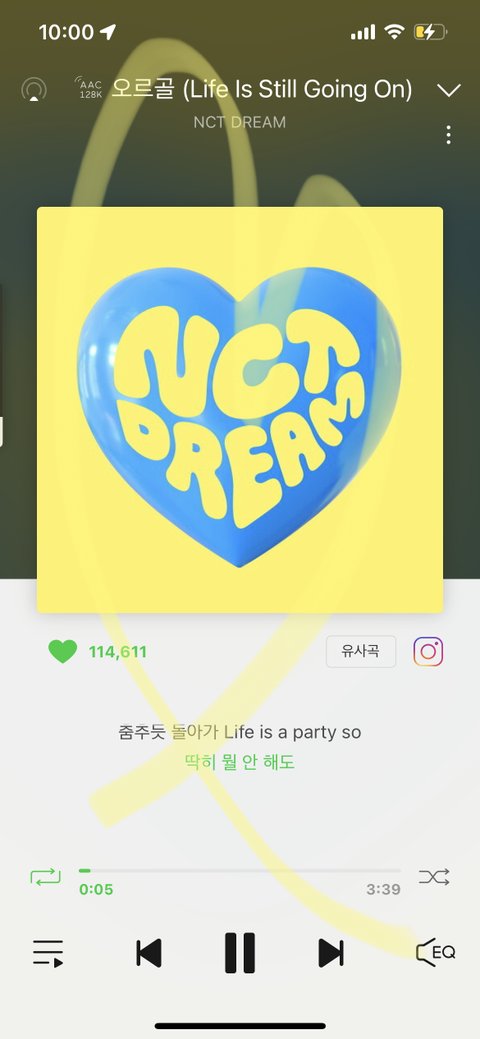The image size is (480, 1039).
Task: Tap the NCT DREAM album cover
Action: tap(239, 410)
